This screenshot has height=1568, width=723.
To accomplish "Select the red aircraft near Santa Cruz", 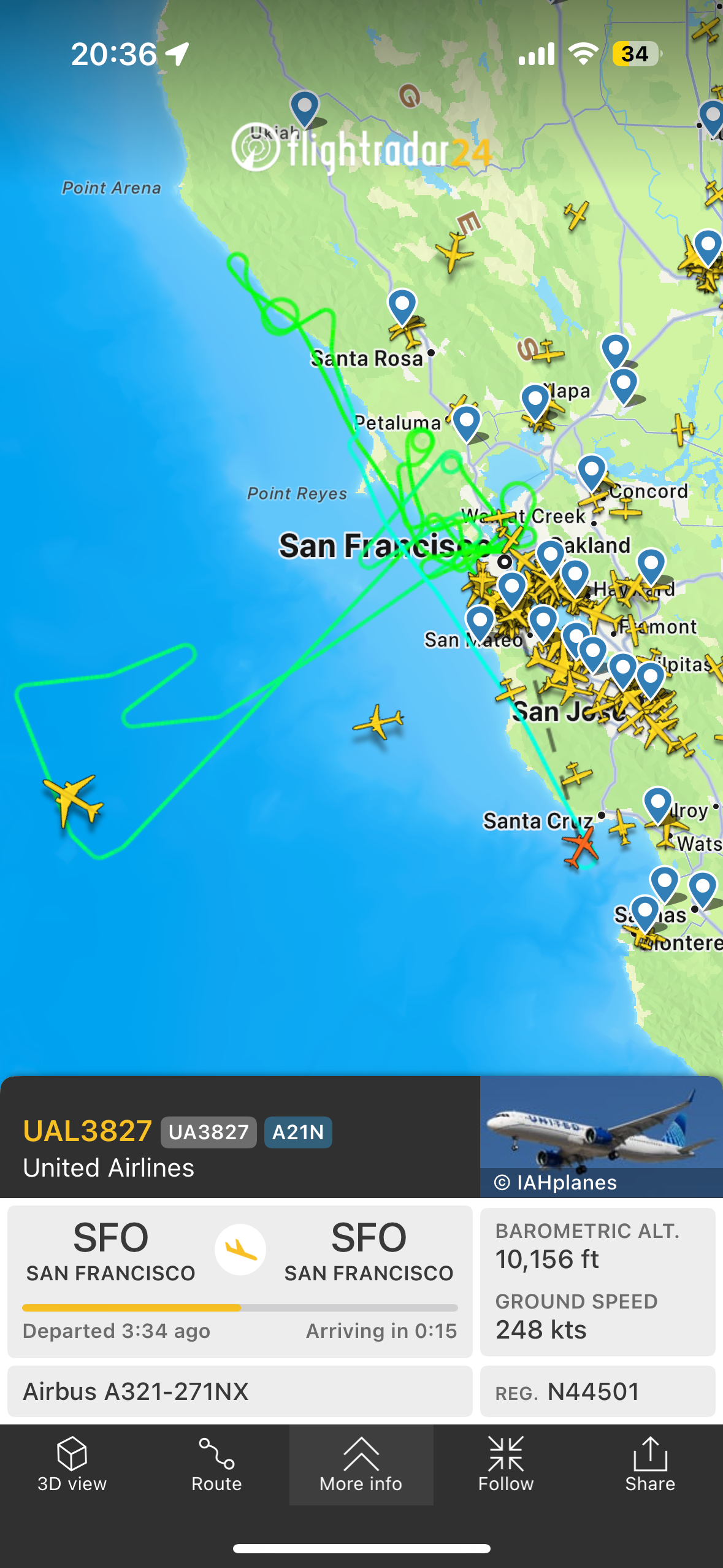I will (580, 847).
